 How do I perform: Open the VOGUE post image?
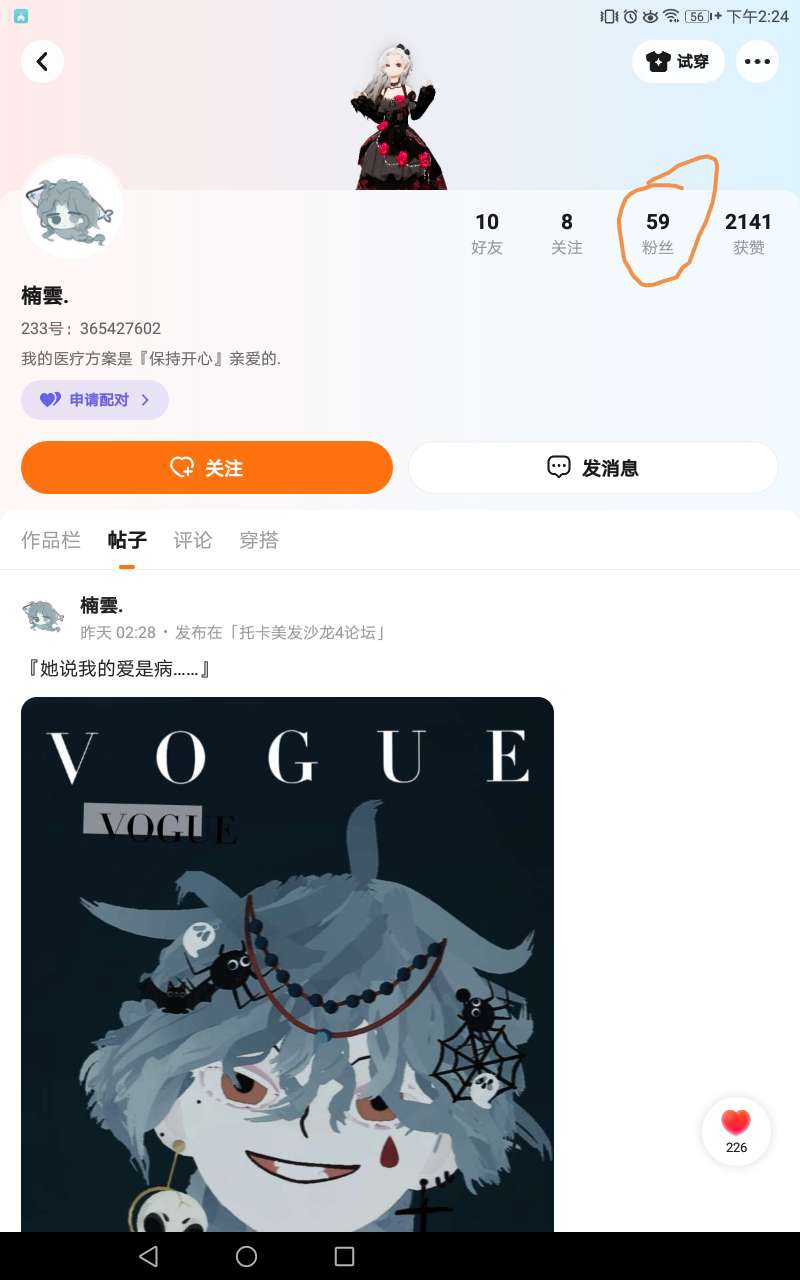pos(287,960)
